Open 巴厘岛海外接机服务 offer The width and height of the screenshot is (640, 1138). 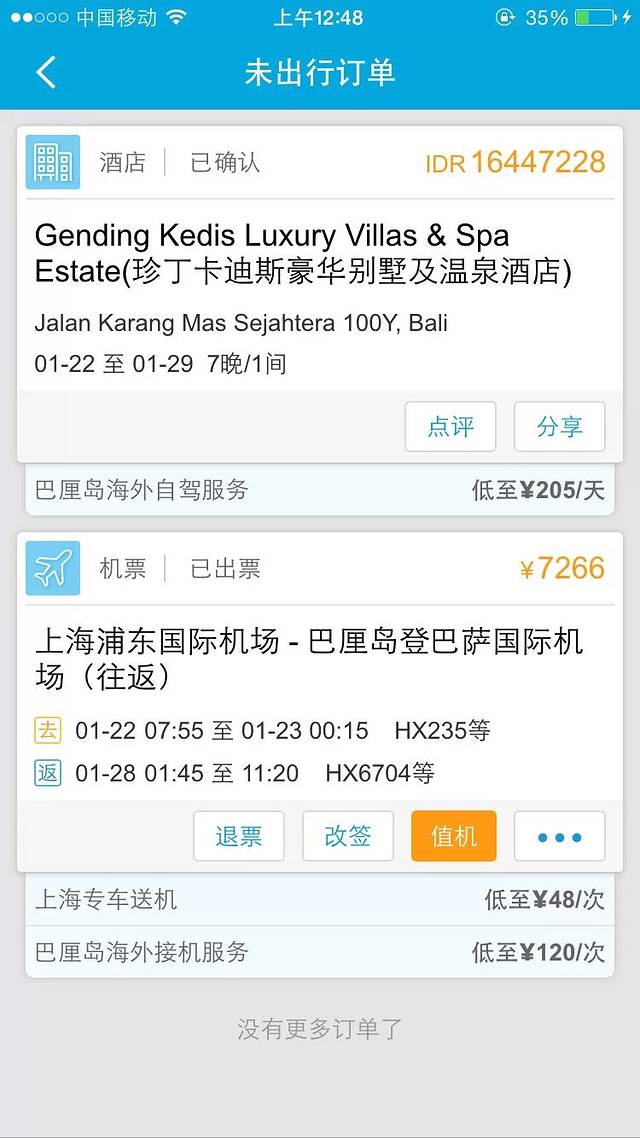pos(320,952)
